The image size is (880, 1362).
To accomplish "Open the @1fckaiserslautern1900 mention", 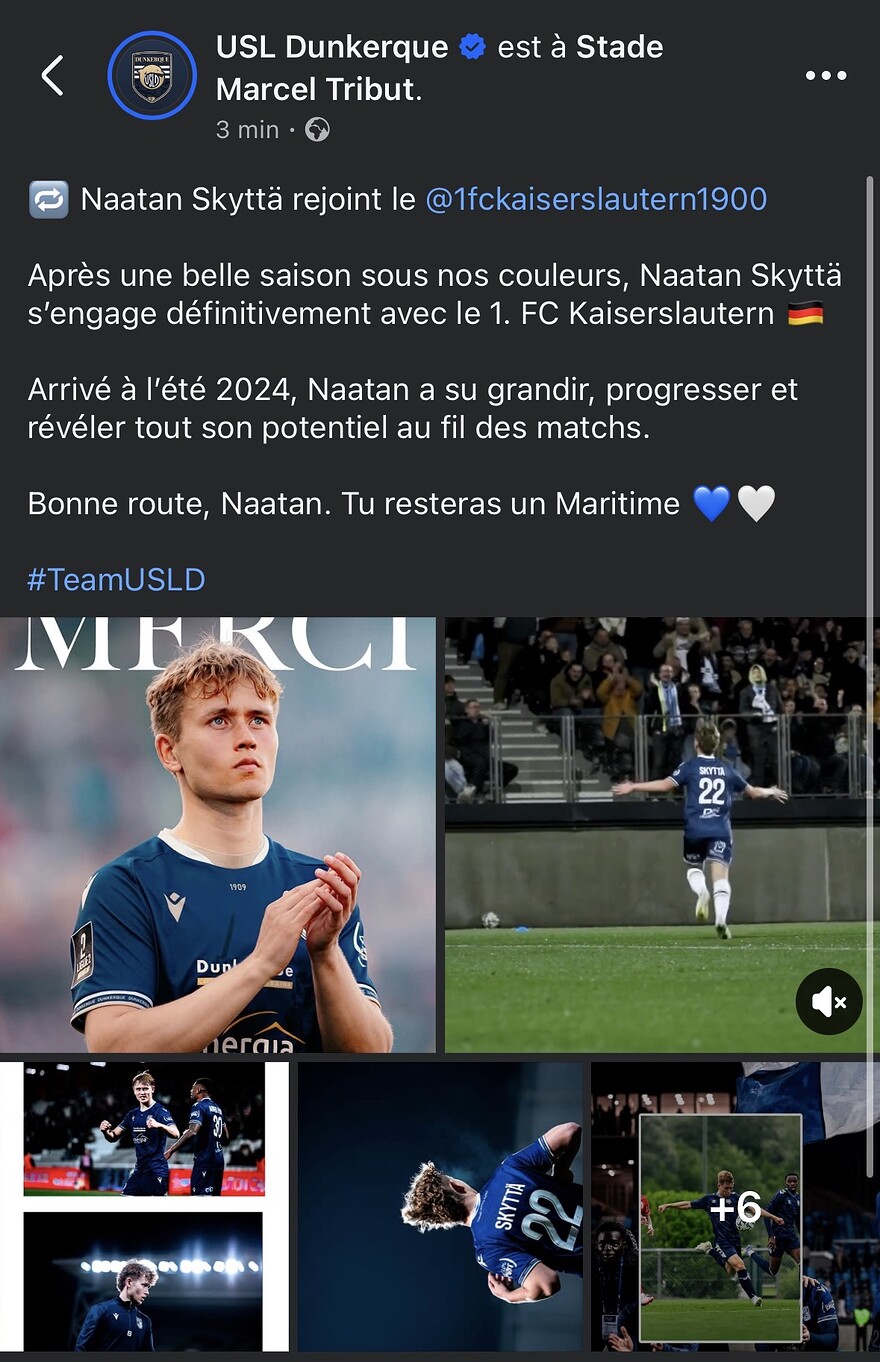I will [596, 199].
